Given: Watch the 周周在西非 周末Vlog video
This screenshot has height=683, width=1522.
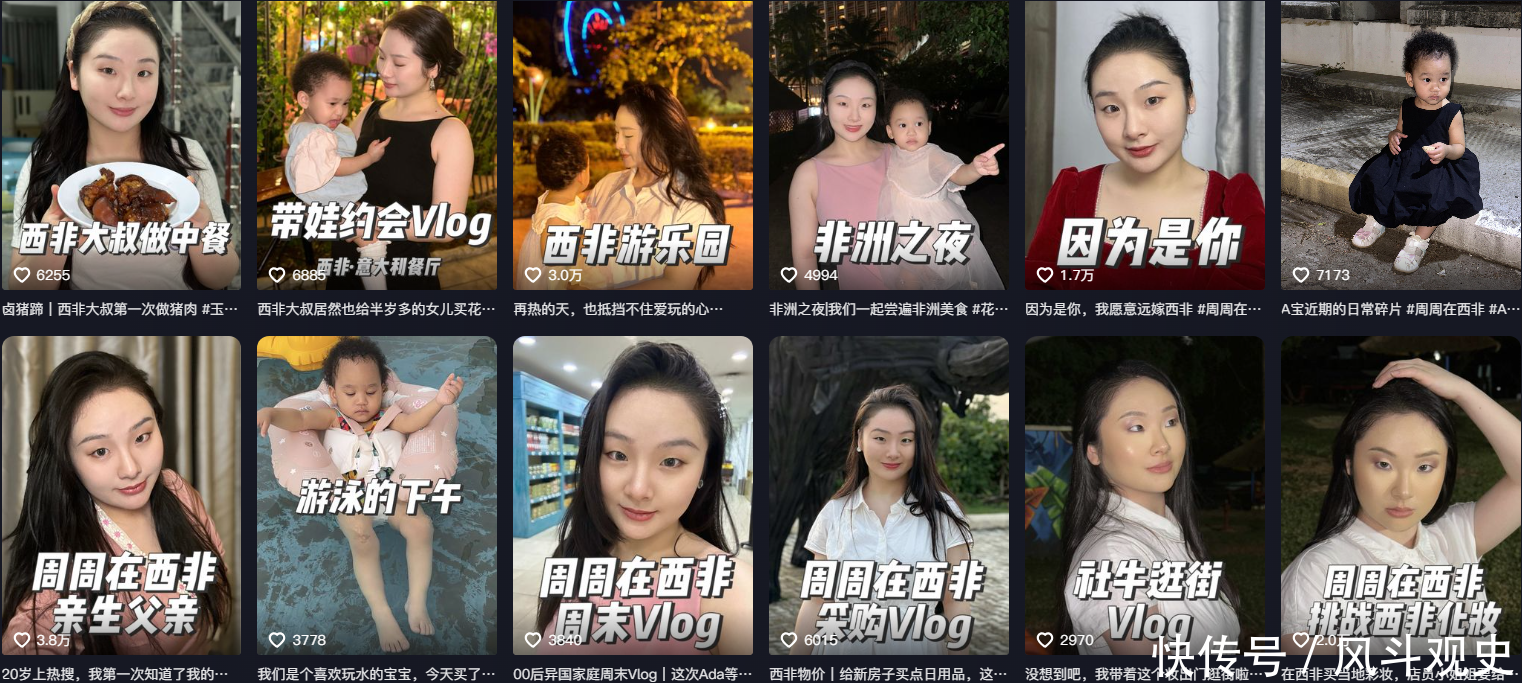Looking at the screenshot, I should (633, 496).
